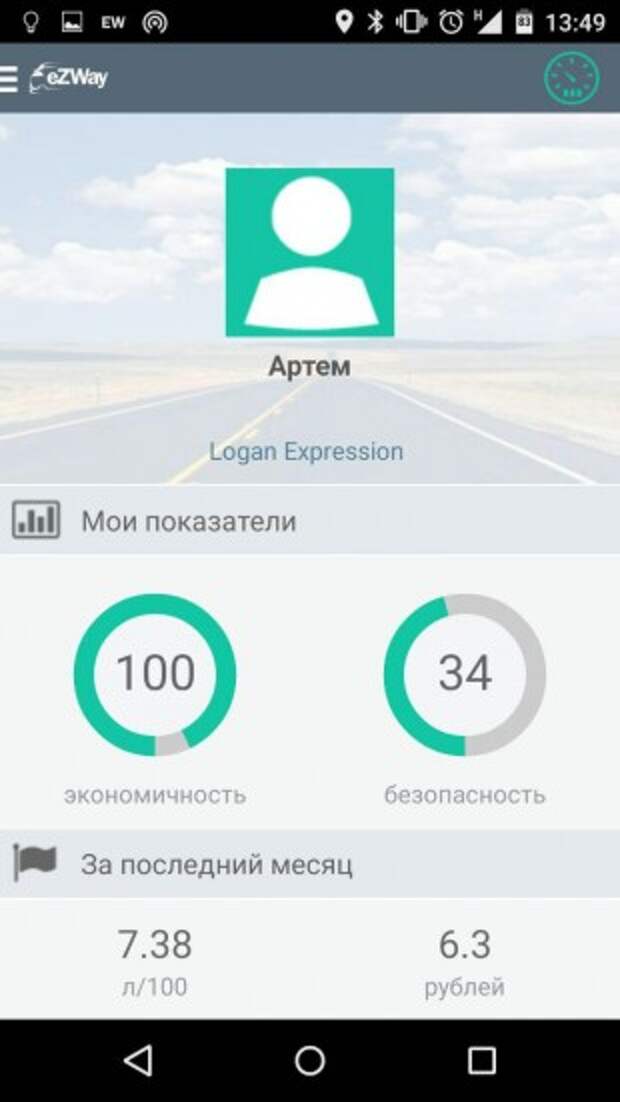Open the Logan Expression car link

(306, 451)
